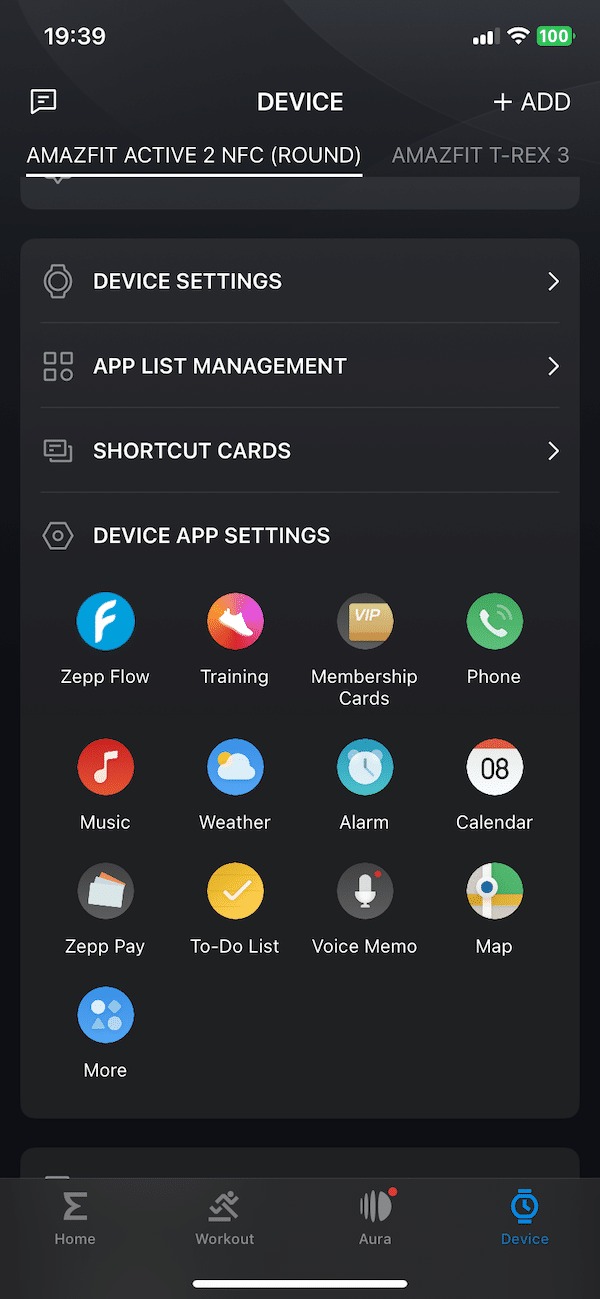
Task: Open Zepp Pay settings
Action: click(105, 892)
